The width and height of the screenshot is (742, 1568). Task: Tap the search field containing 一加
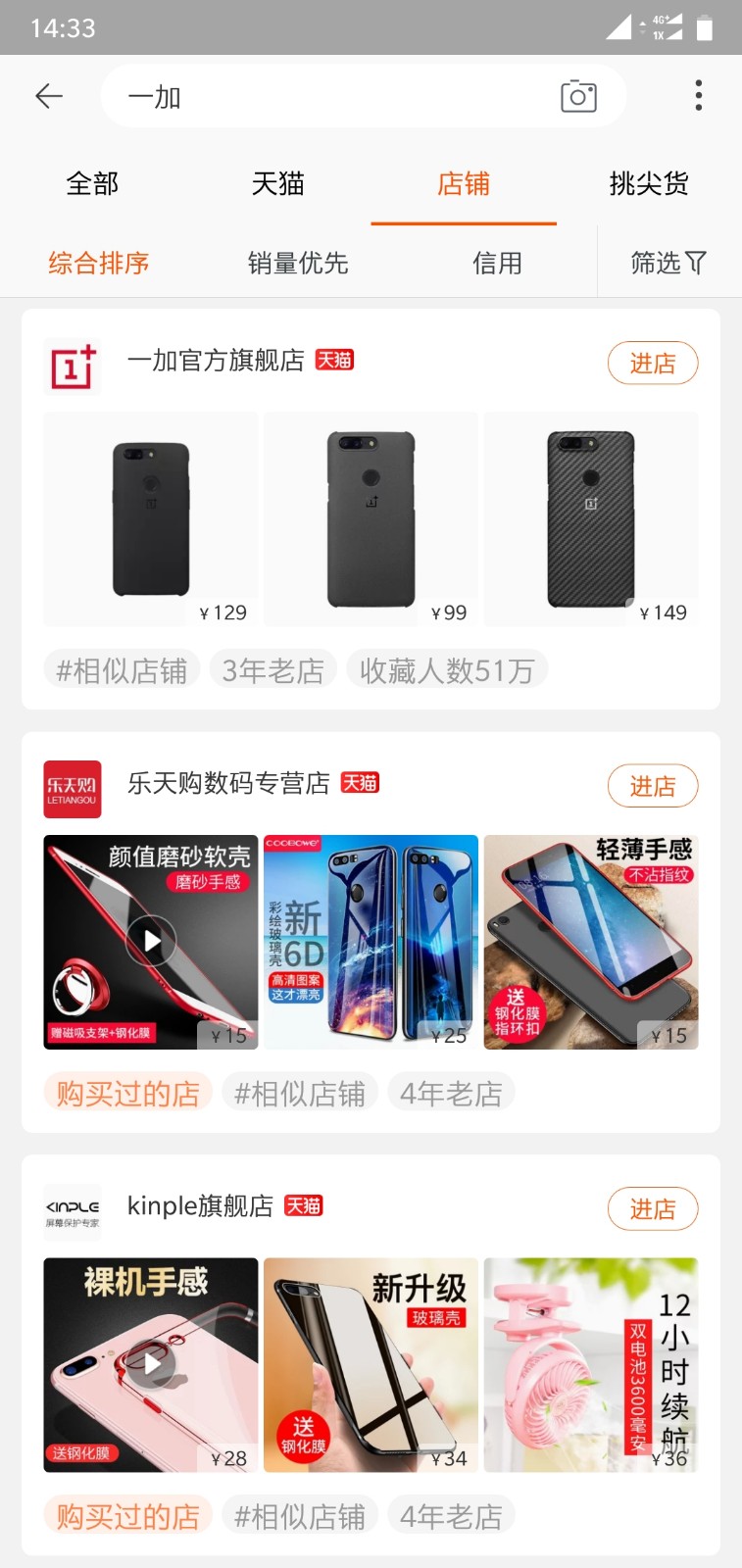(333, 96)
